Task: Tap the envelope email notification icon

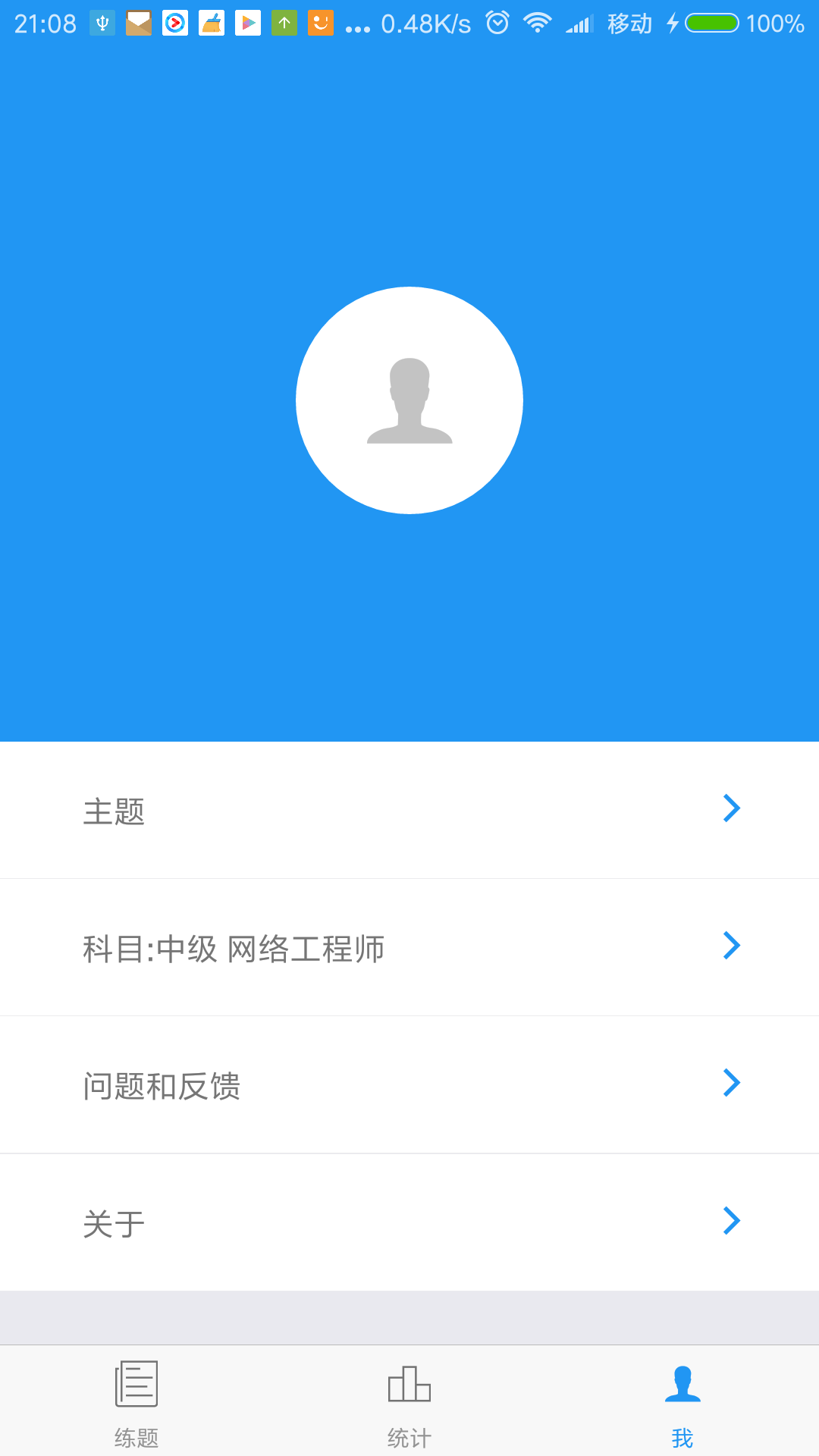Action: (139, 23)
